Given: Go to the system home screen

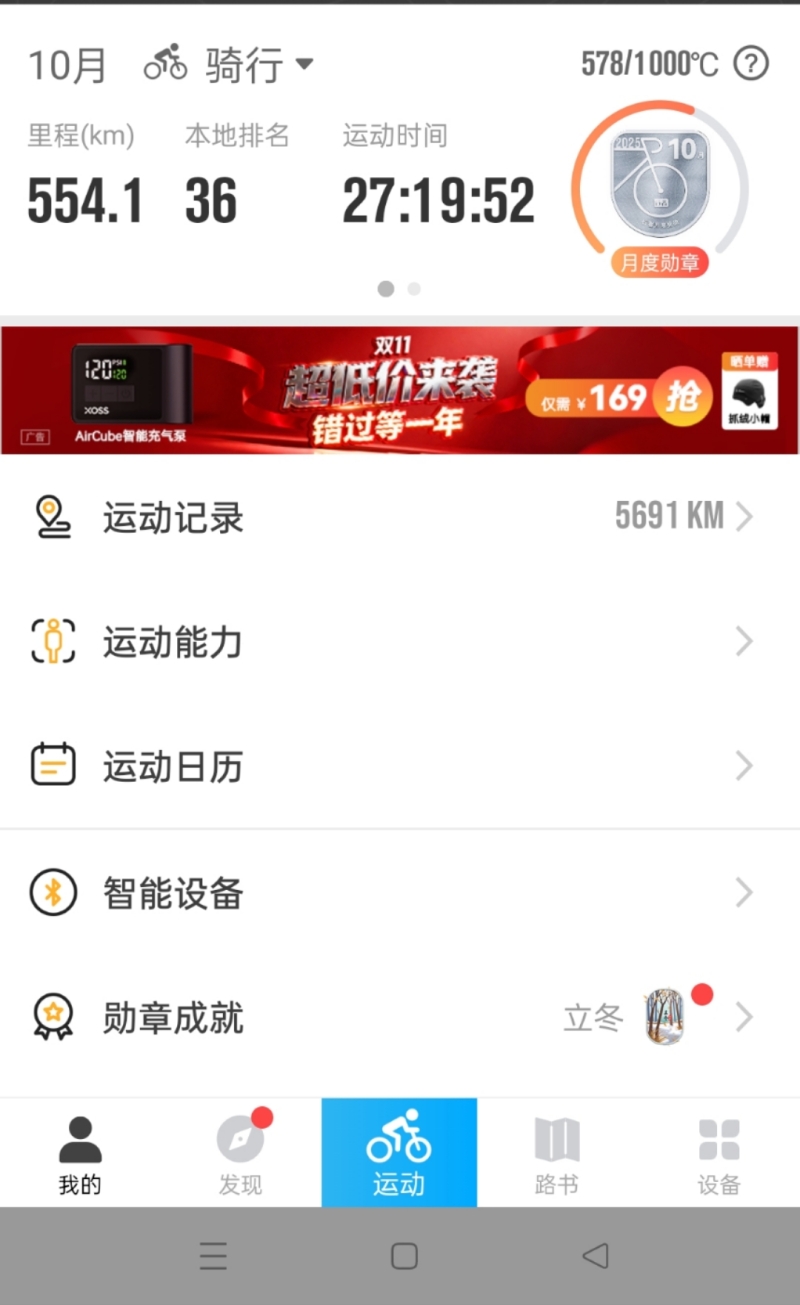Looking at the screenshot, I should point(404,1256).
